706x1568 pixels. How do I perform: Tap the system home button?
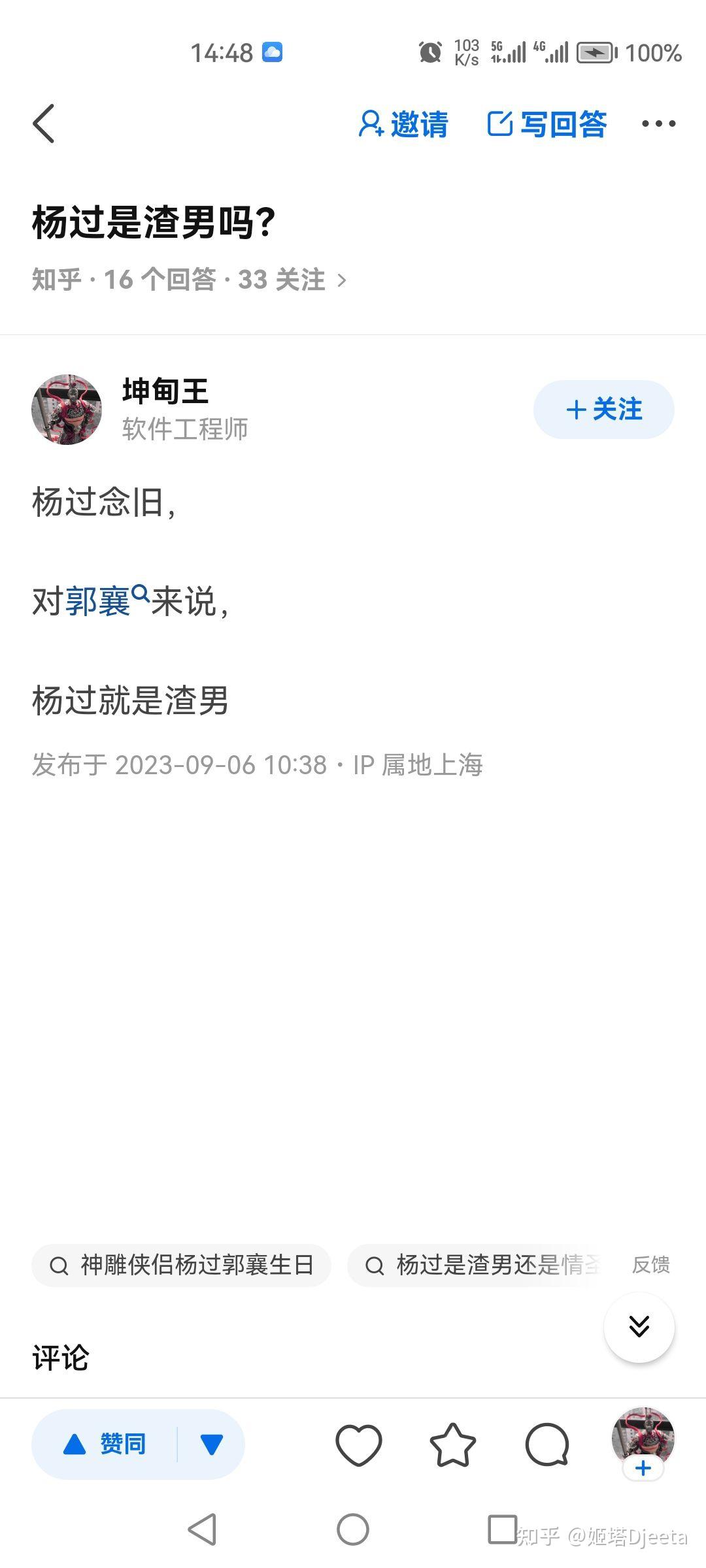click(353, 1529)
